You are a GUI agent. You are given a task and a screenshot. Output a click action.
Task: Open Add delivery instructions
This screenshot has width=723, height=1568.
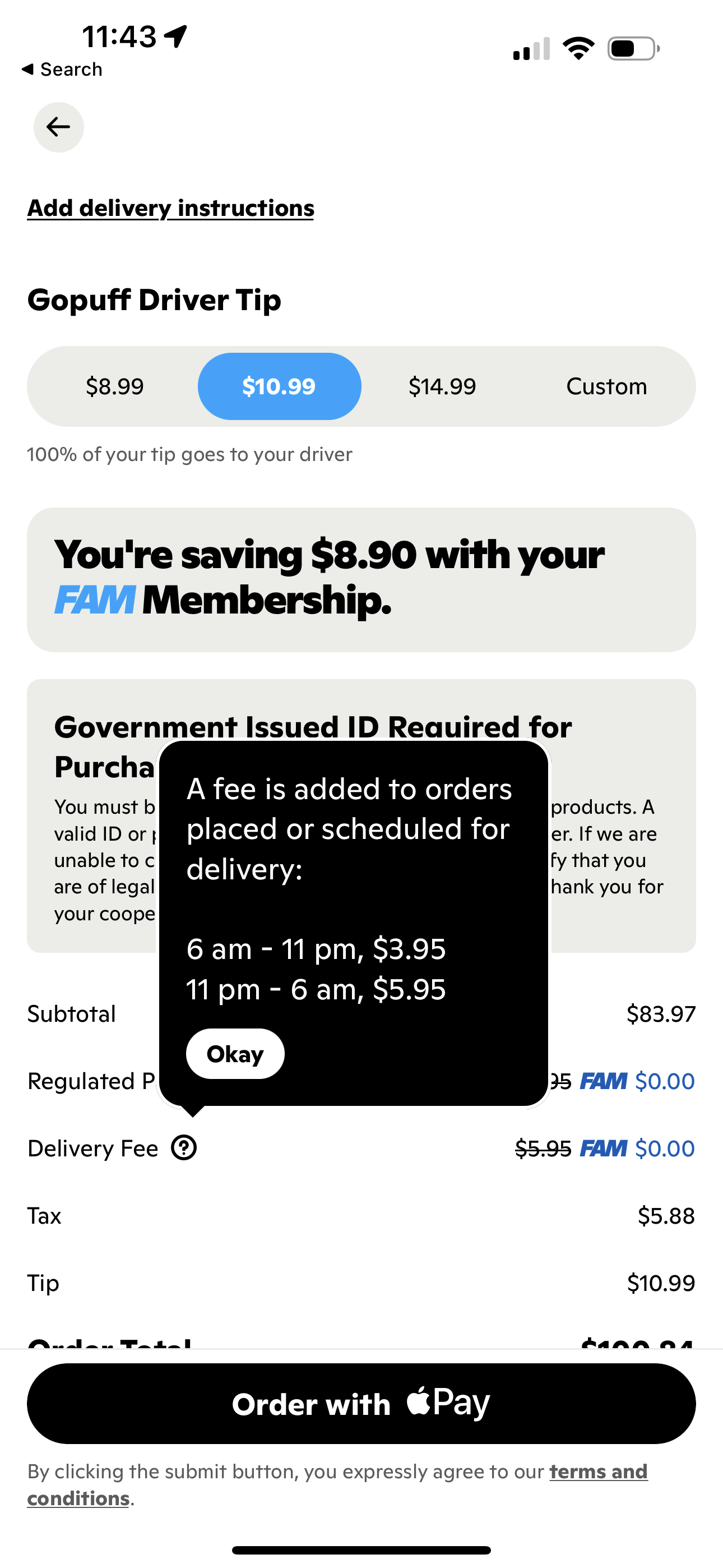point(170,207)
